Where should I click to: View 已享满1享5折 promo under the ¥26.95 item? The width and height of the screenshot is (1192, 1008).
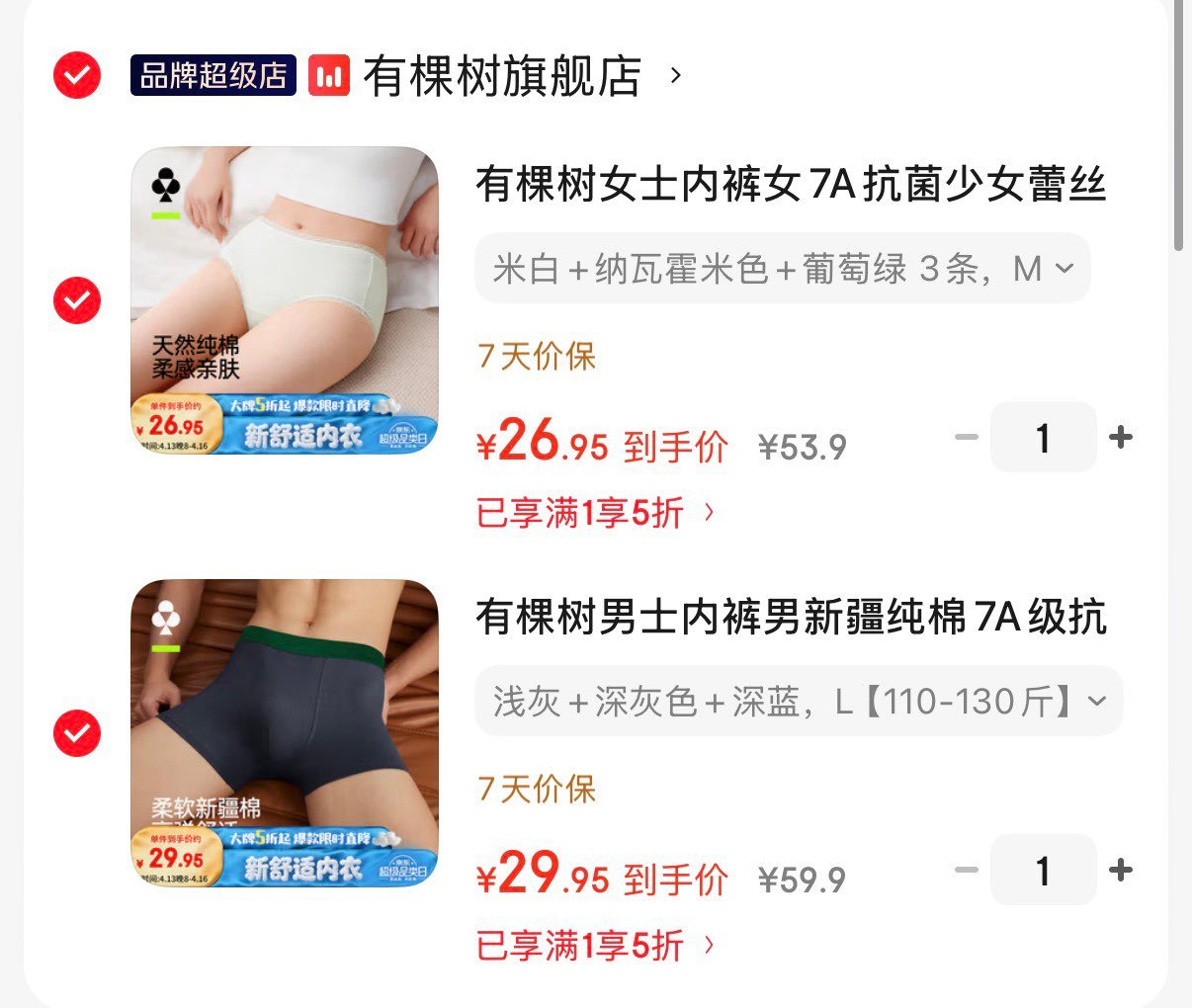593,513
